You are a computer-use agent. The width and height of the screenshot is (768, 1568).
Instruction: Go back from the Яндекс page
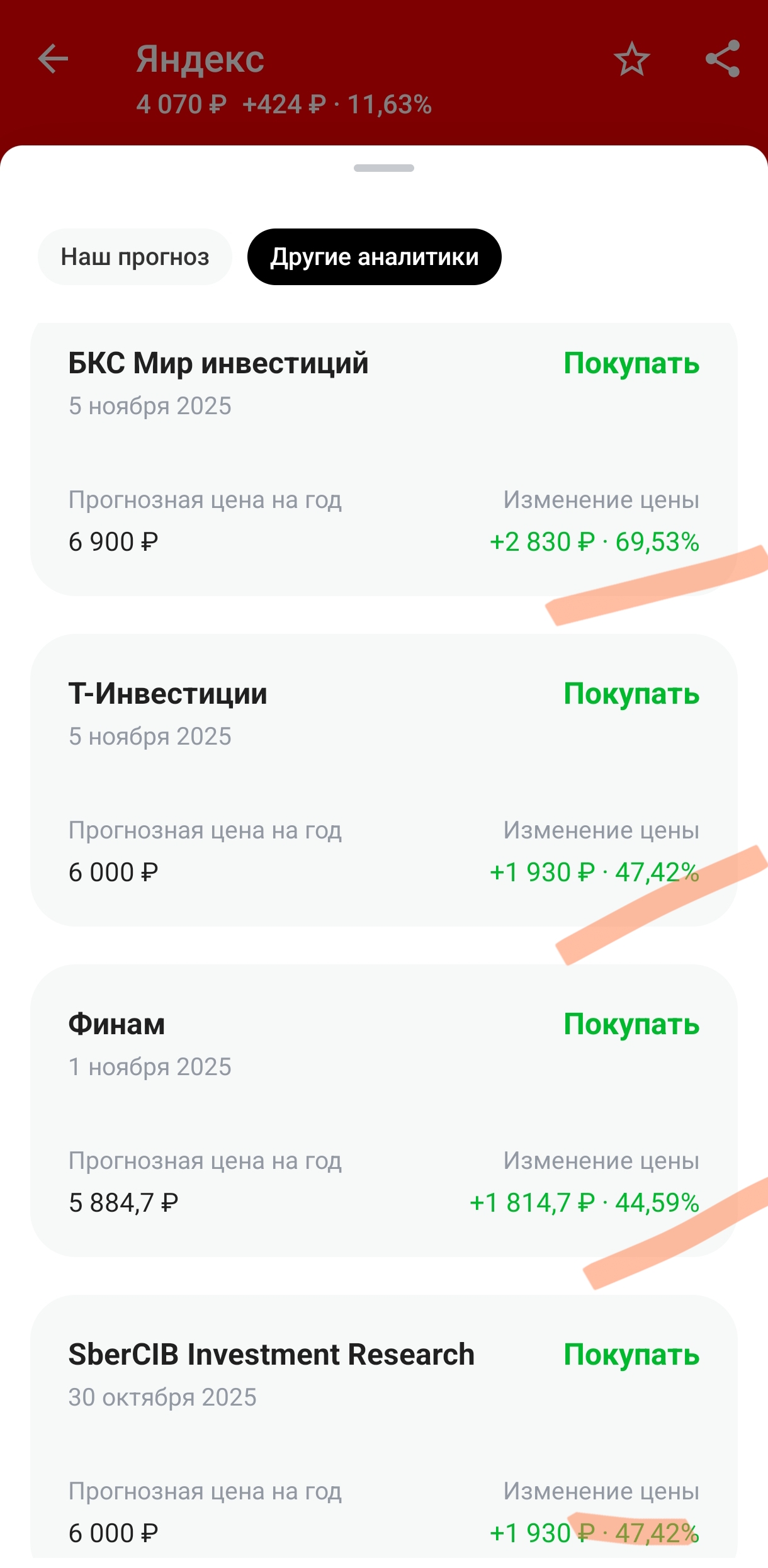tap(53, 60)
